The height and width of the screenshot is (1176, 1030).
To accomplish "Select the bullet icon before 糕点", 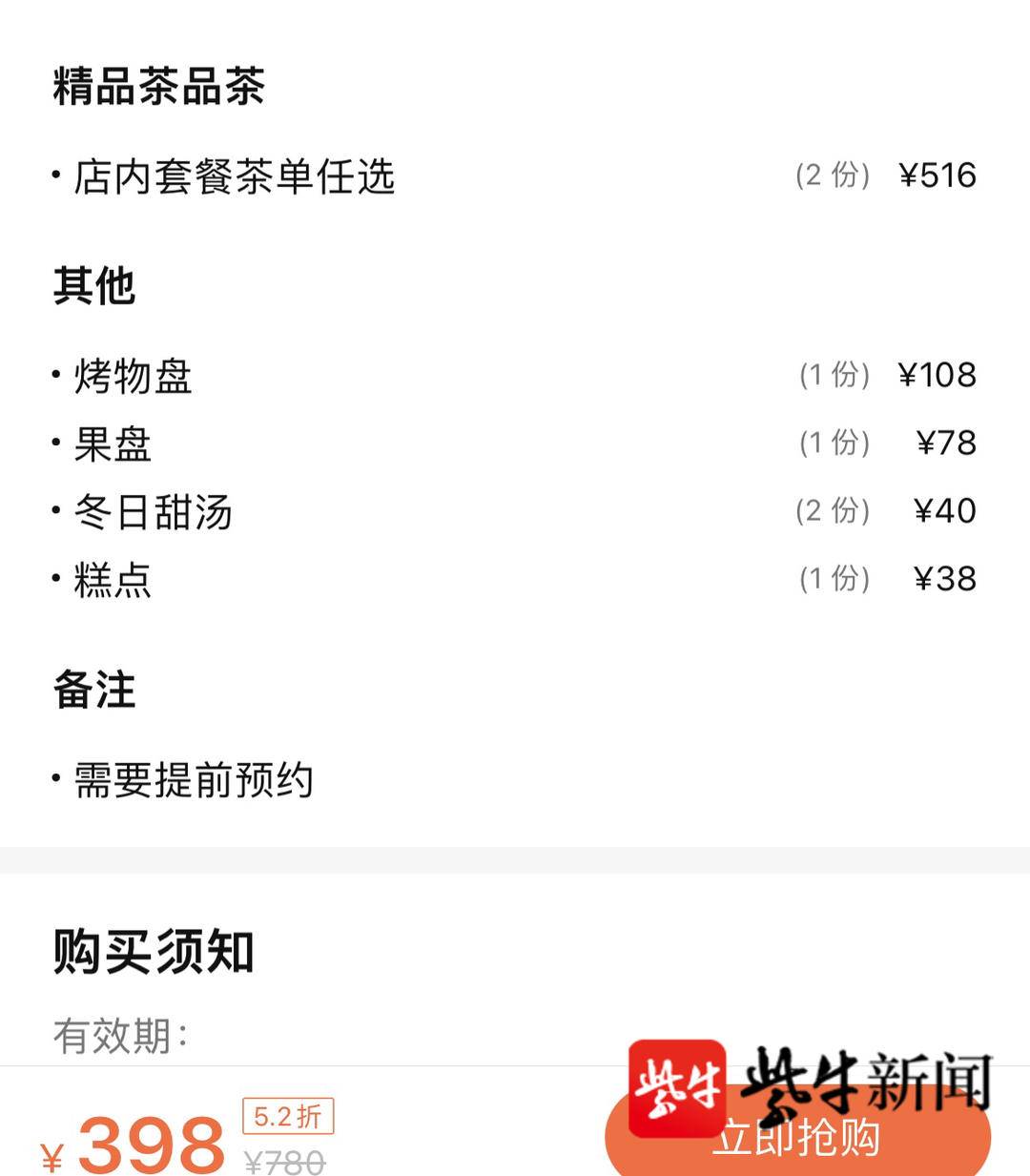I will [57, 579].
